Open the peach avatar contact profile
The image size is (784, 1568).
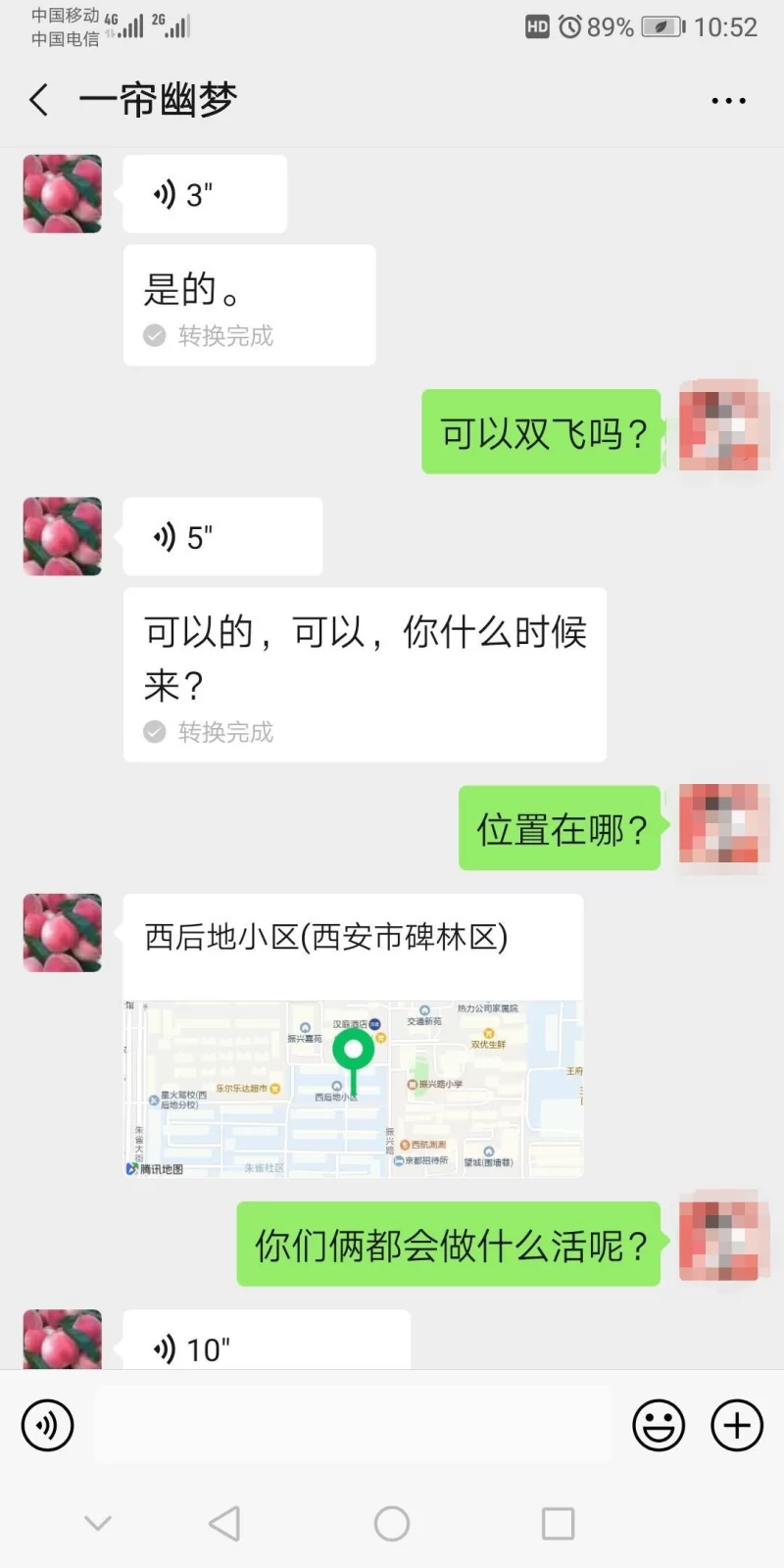click(63, 194)
